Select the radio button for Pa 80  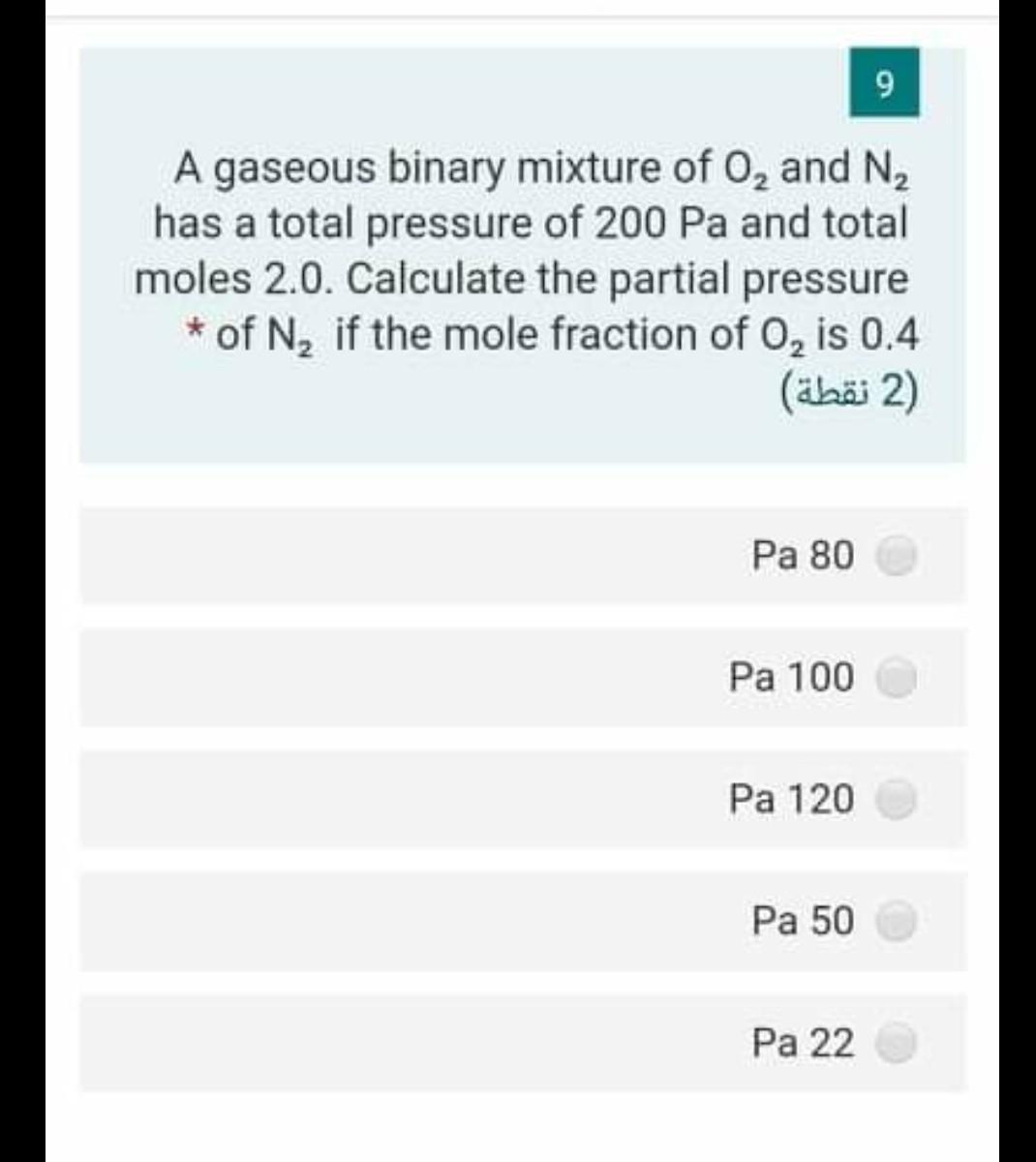pos(898,556)
